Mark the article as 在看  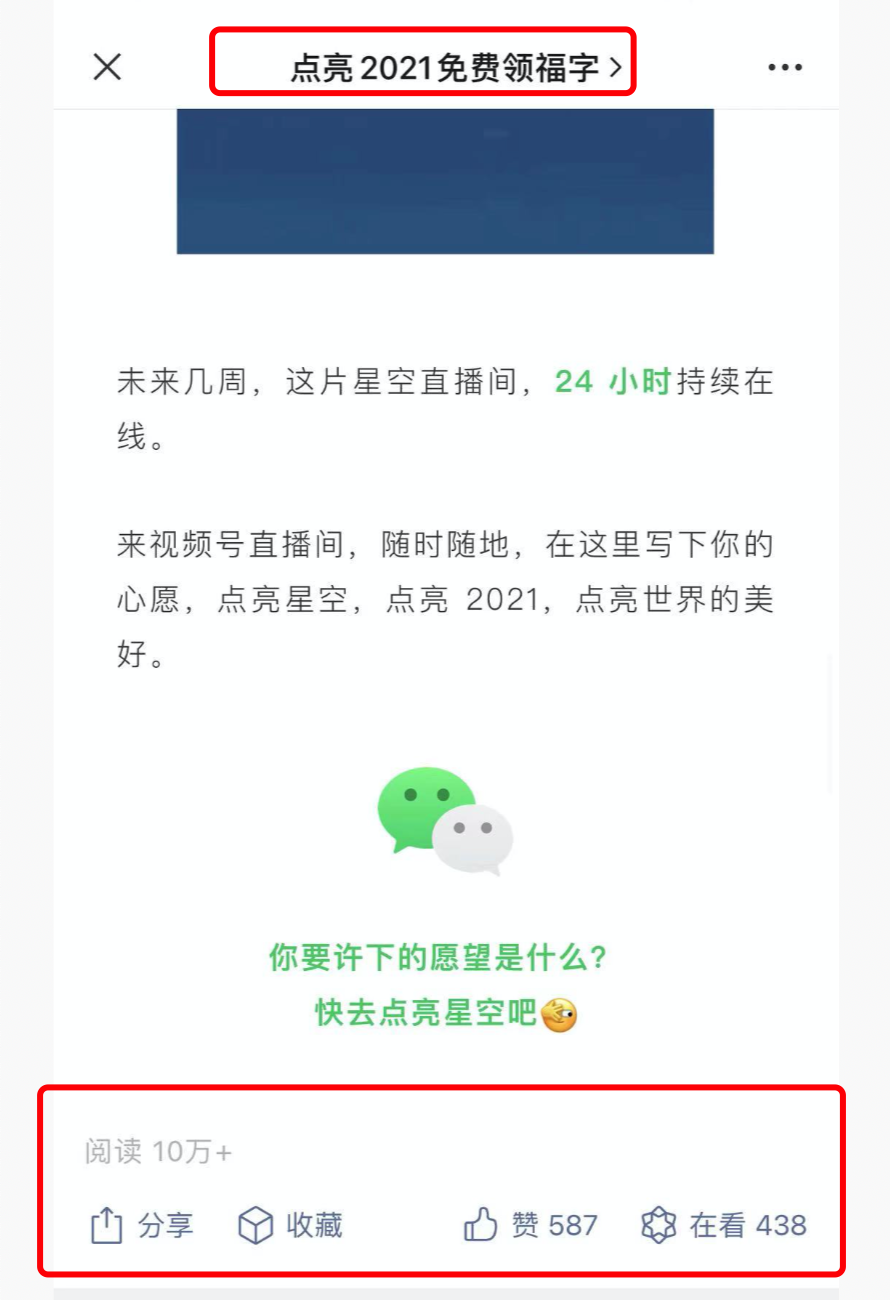723,1225
